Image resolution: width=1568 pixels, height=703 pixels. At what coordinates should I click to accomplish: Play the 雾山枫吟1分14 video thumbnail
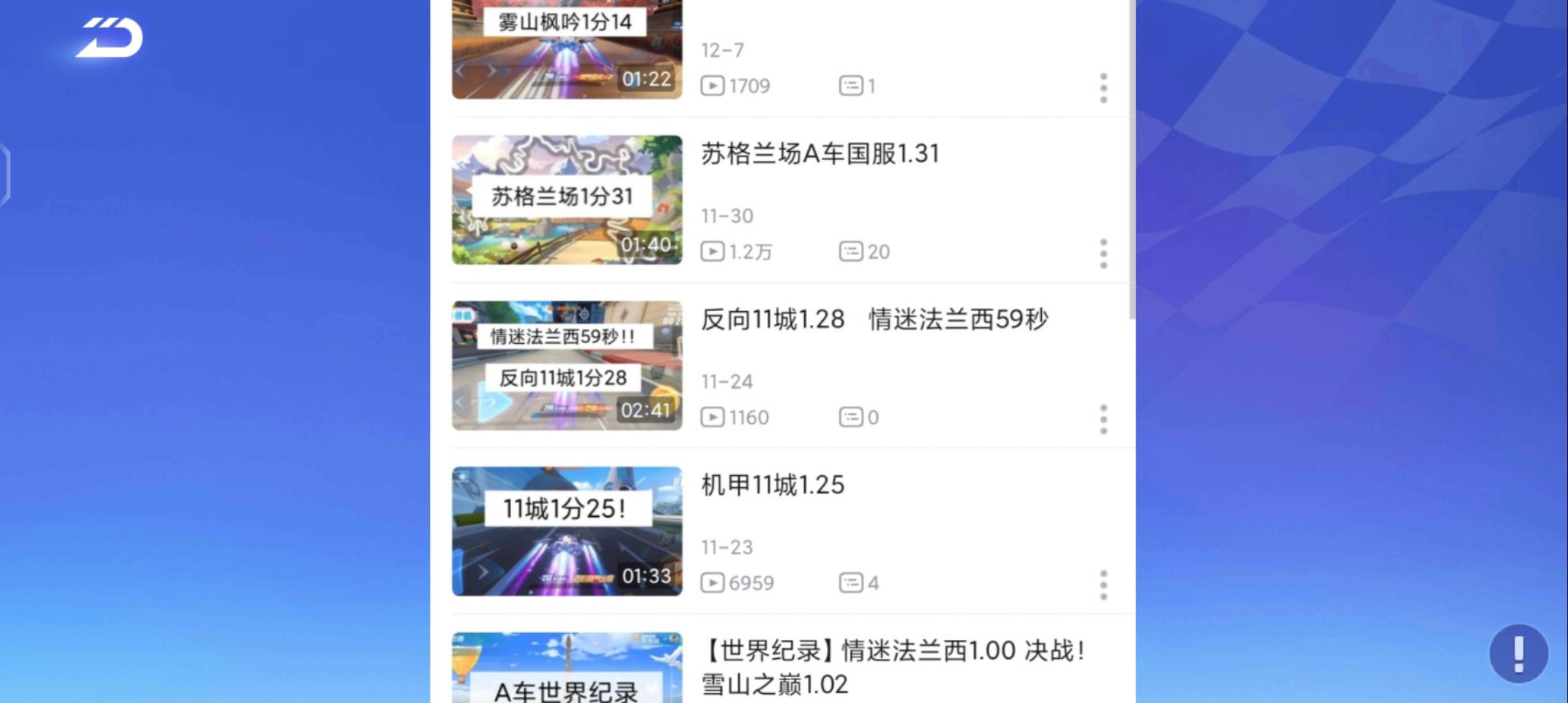click(567, 49)
